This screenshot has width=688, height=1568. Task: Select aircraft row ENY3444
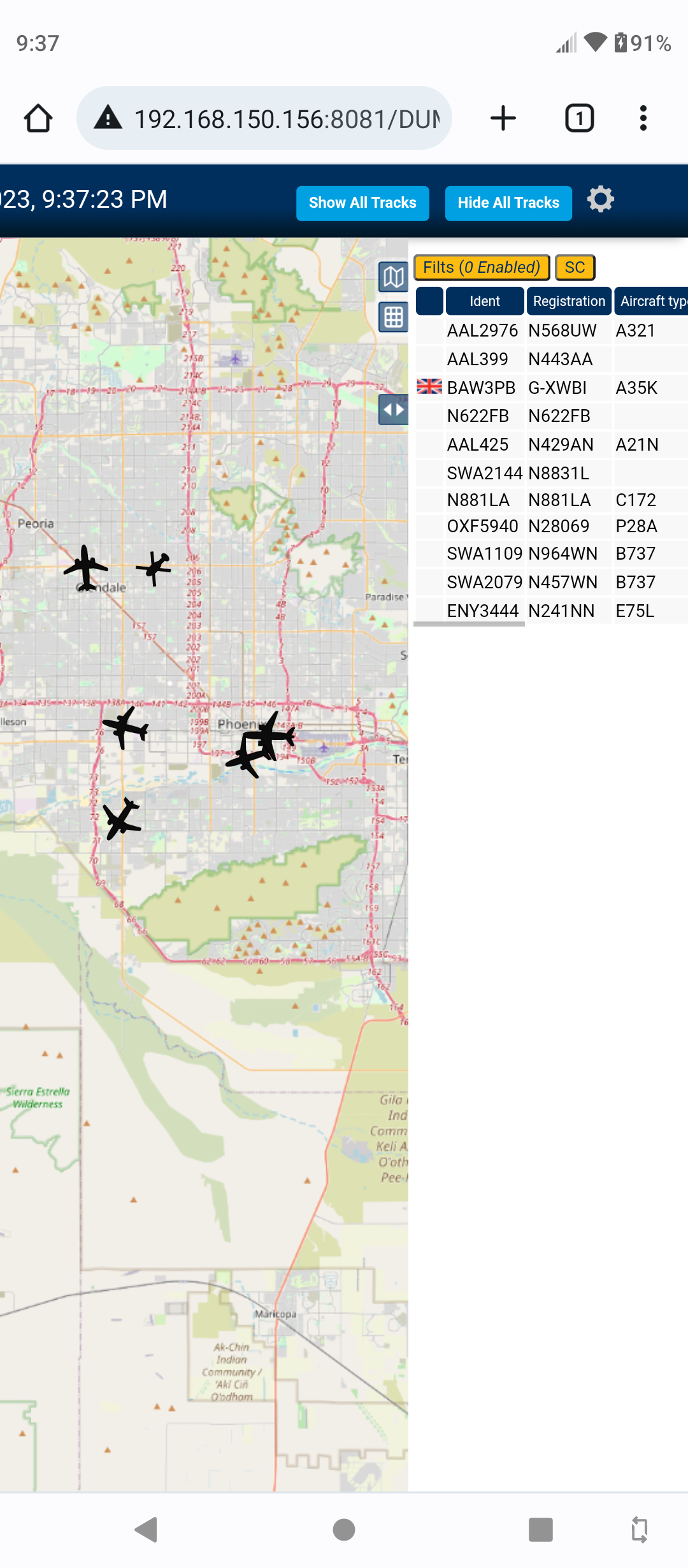pyautogui.click(x=552, y=611)
